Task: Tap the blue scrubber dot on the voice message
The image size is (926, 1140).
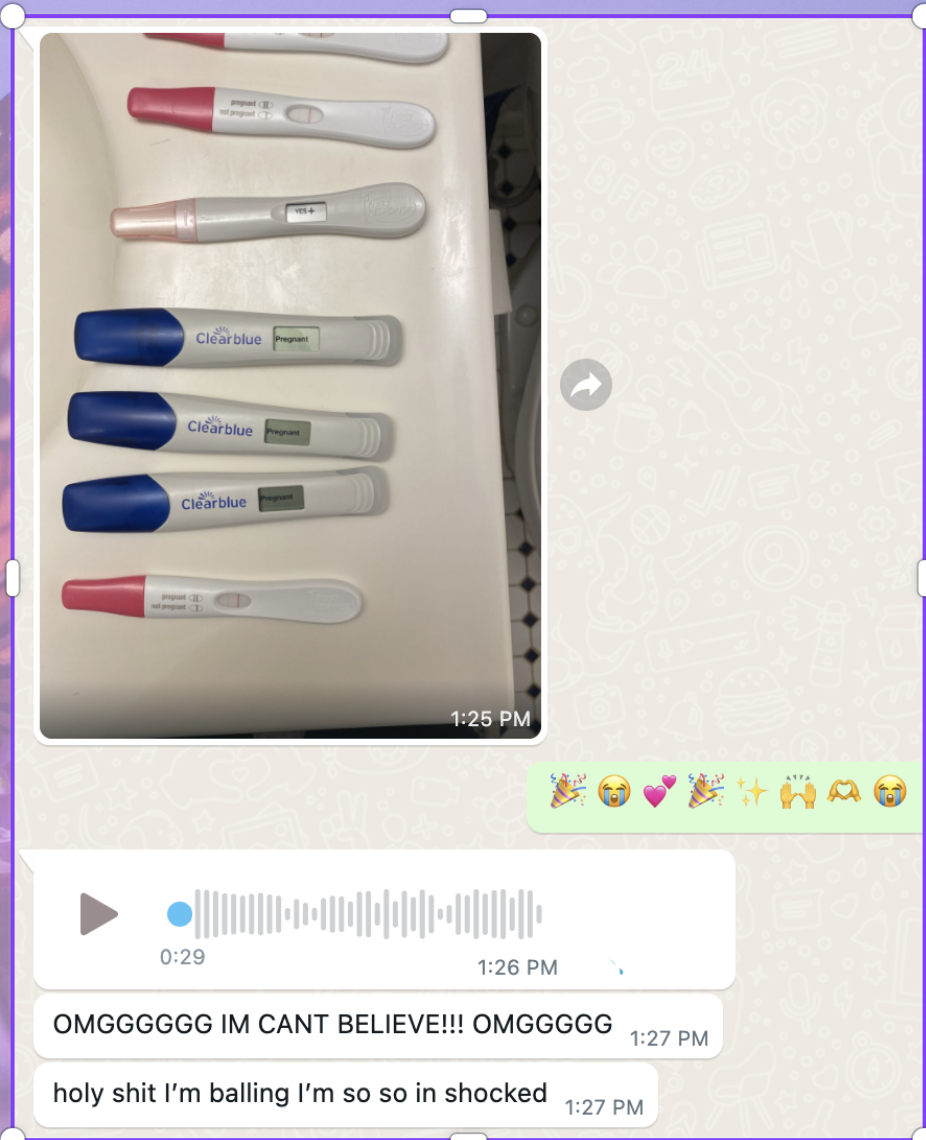Action: tap(180, 914)
